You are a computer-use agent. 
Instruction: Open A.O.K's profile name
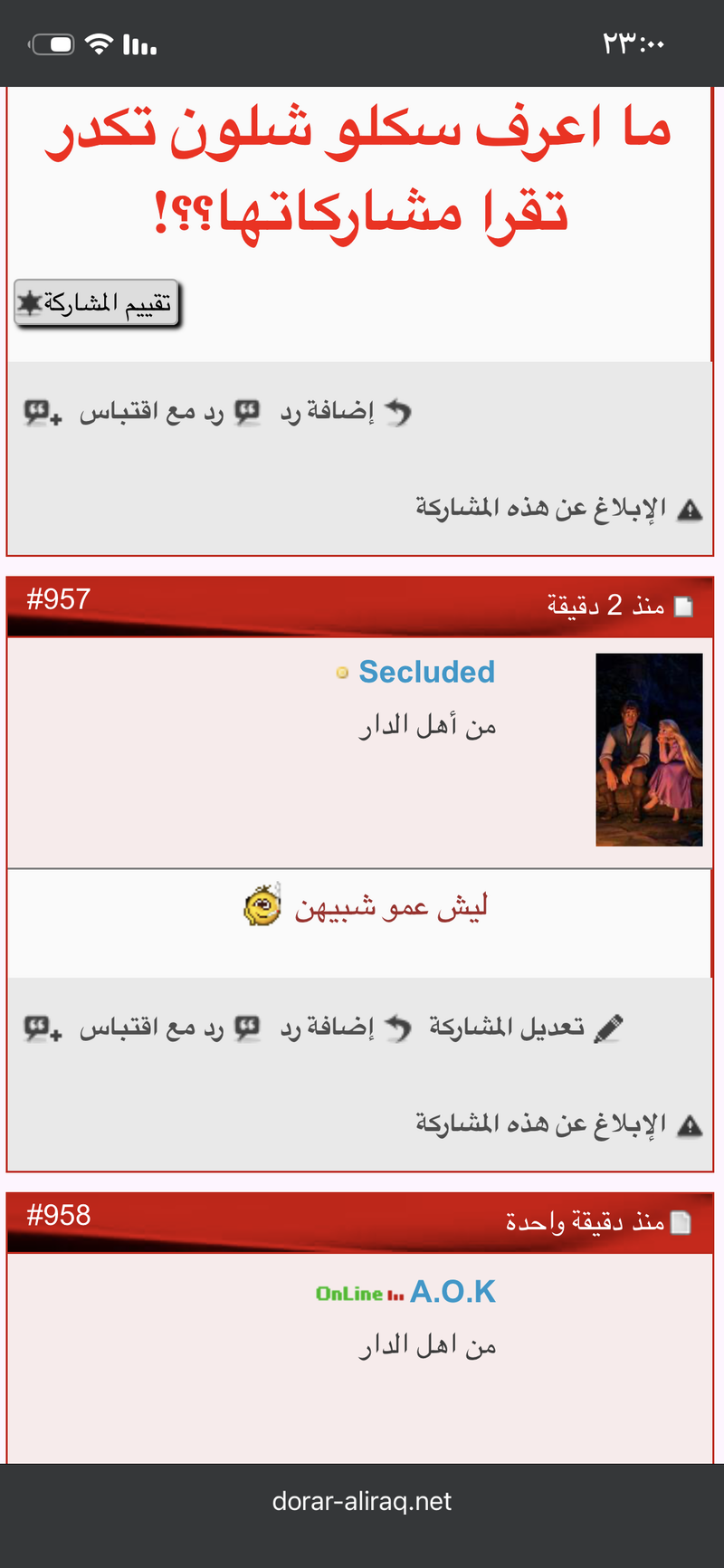click(x=452, y=1292)
